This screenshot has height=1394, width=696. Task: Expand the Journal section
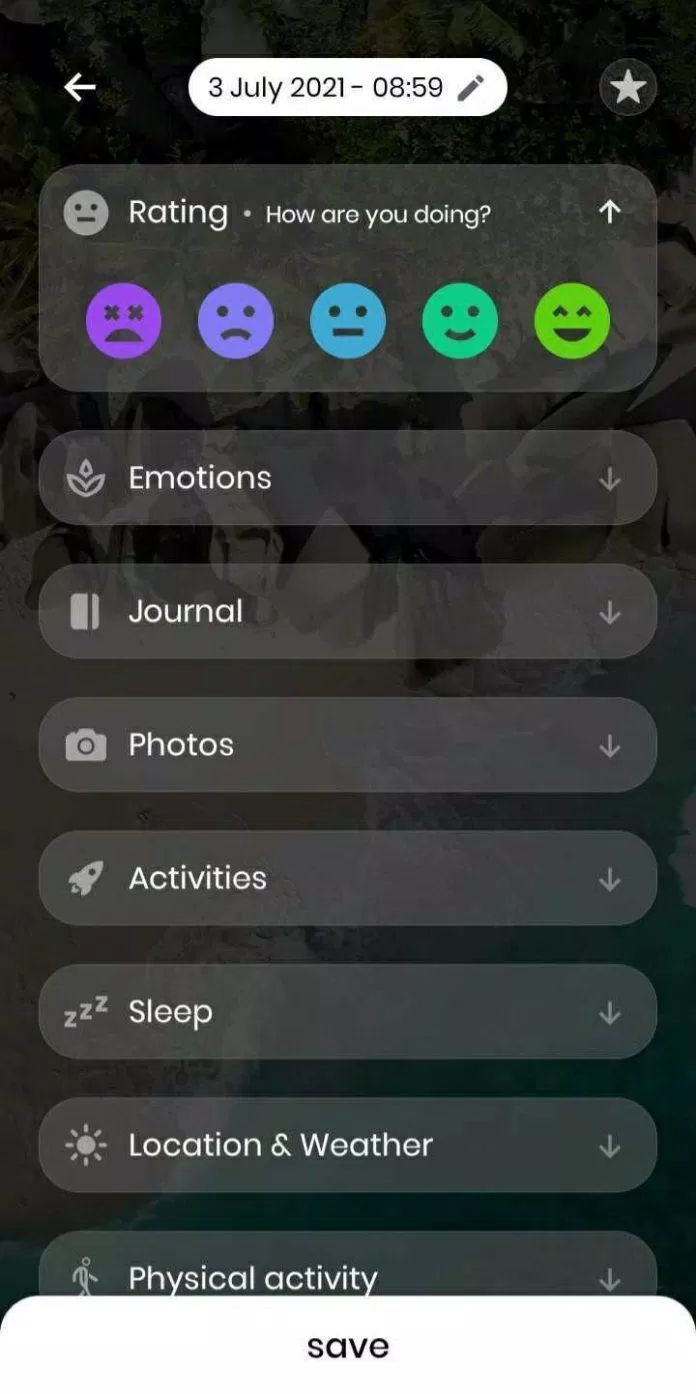(x=347, y=612)
